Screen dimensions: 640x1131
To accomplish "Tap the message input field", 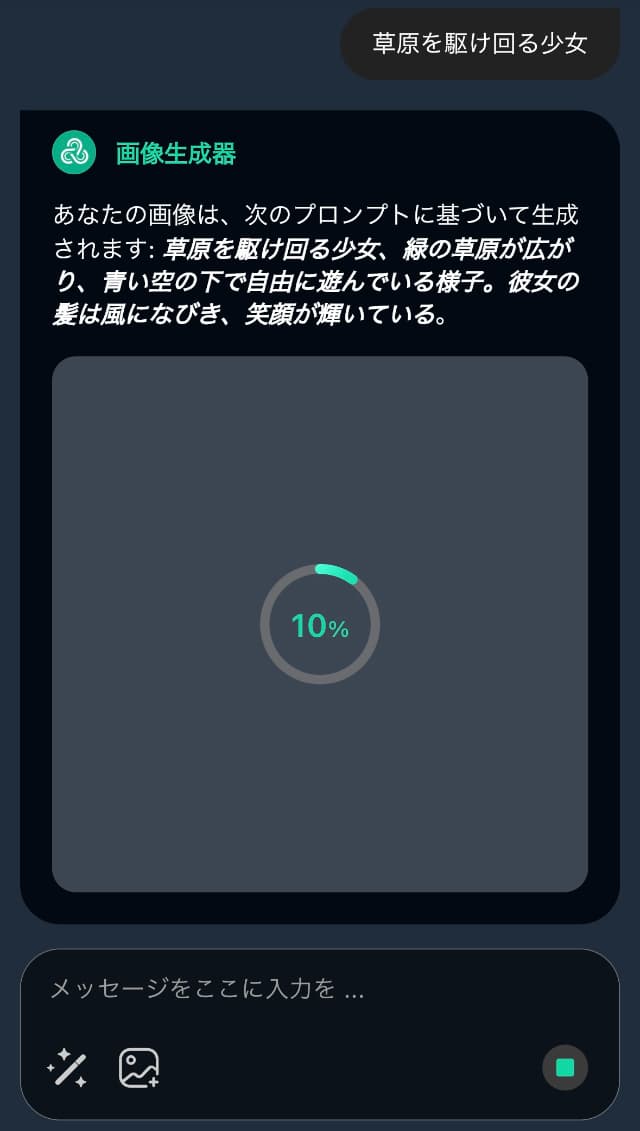I will tap(320, 989).
